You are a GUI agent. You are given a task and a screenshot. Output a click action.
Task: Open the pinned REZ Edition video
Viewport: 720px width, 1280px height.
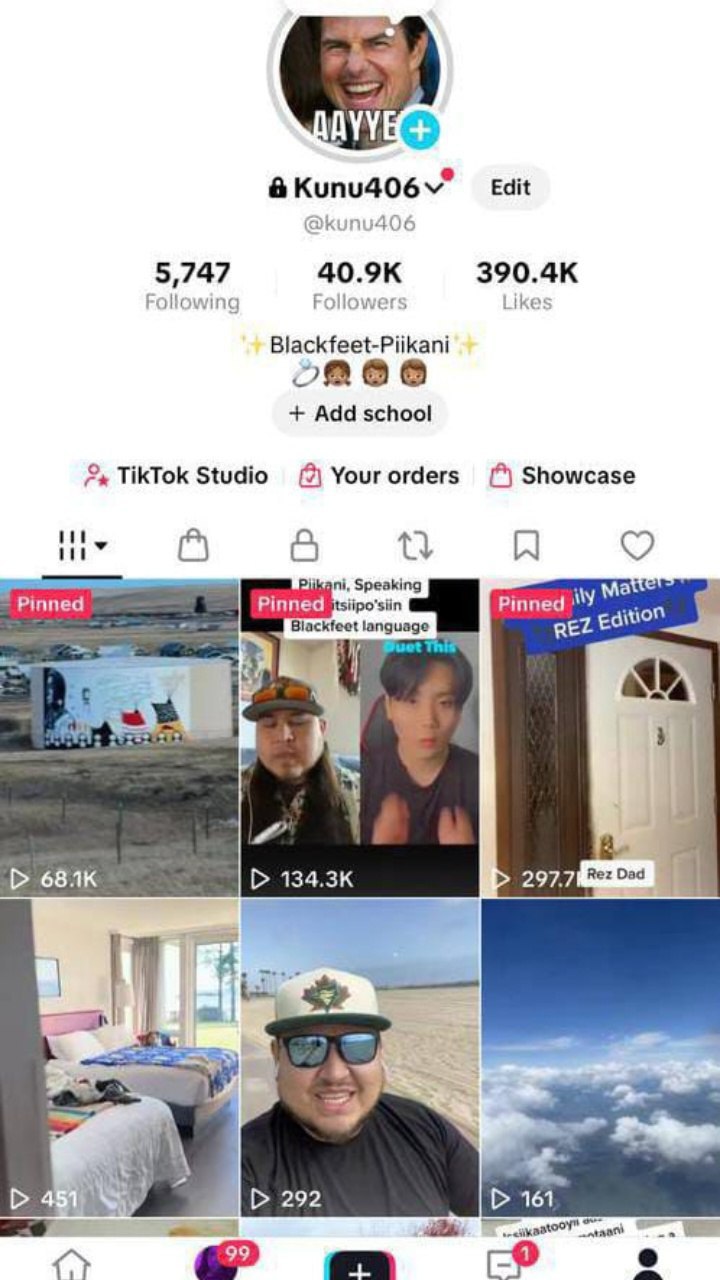(600, 738)
